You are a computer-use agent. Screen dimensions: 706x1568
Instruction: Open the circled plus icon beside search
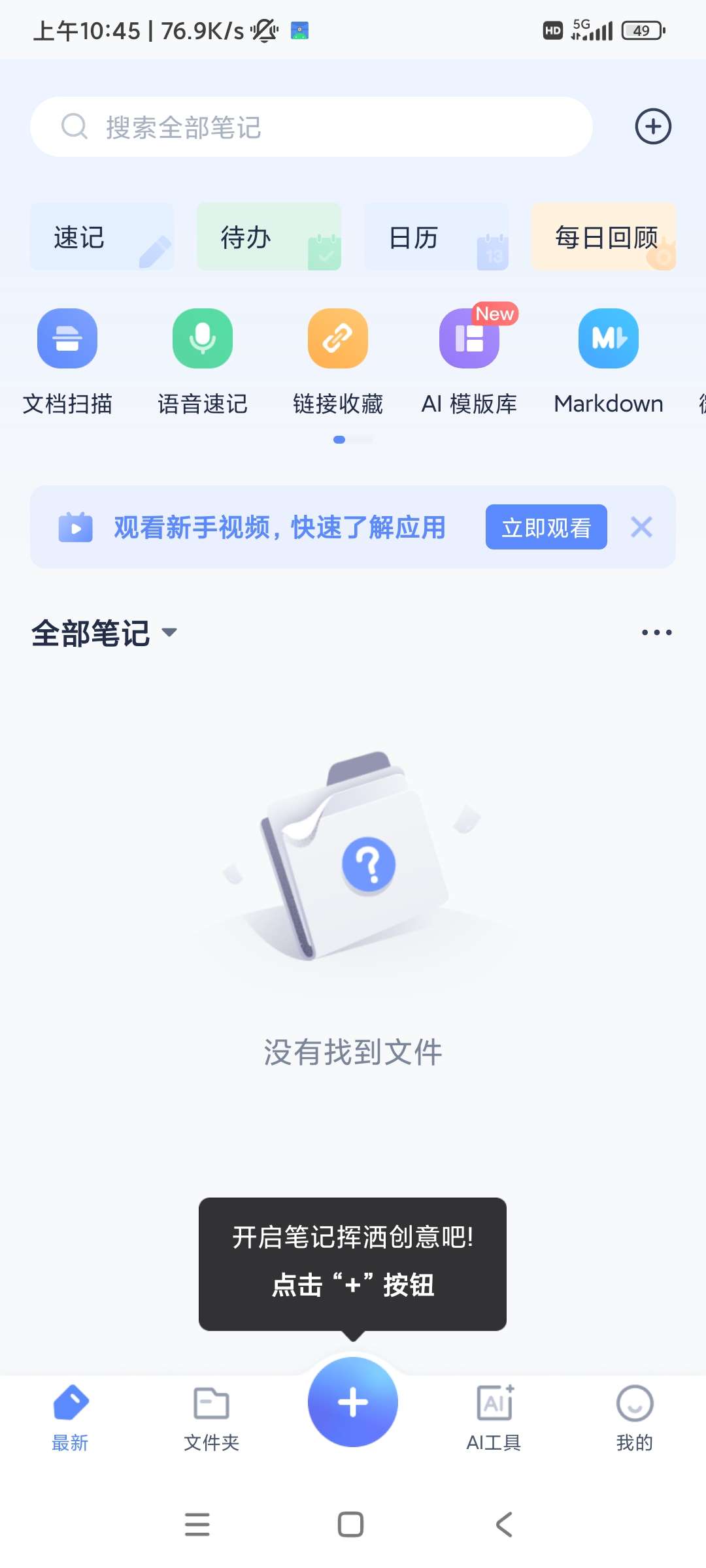[x=653, y=126]
